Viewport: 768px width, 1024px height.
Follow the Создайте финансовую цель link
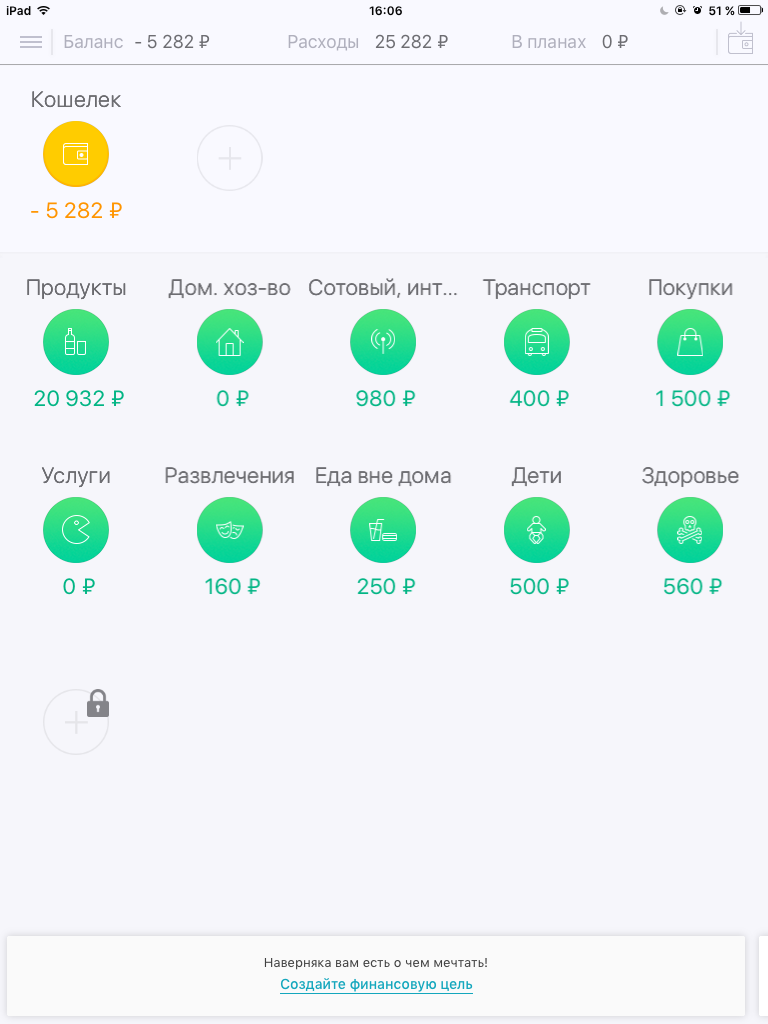tap(376, 985)
